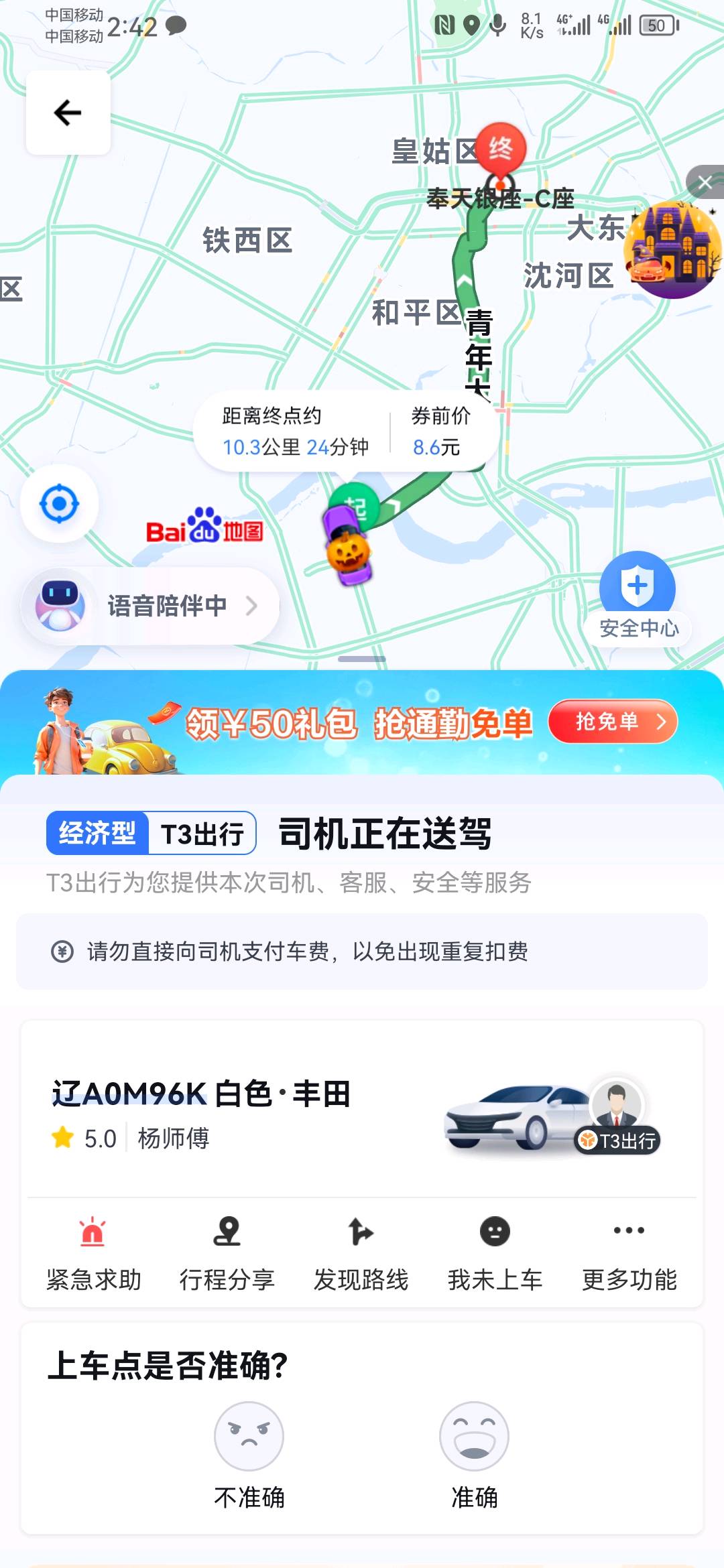
Task: Tap 紧急求助 for emergency help
Action: coord(93,1252)
